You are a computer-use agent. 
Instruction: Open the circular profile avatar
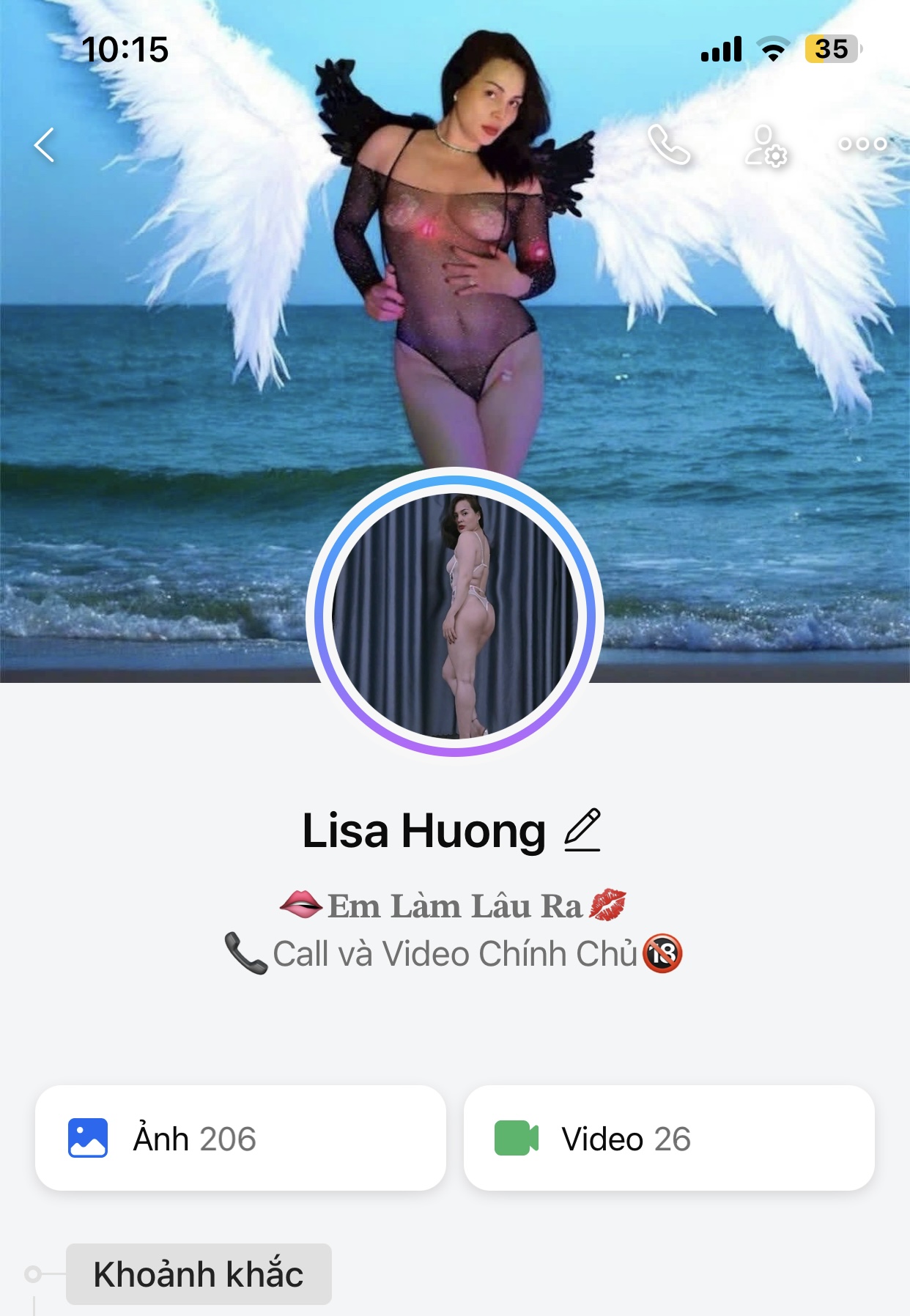coord(455,616)
